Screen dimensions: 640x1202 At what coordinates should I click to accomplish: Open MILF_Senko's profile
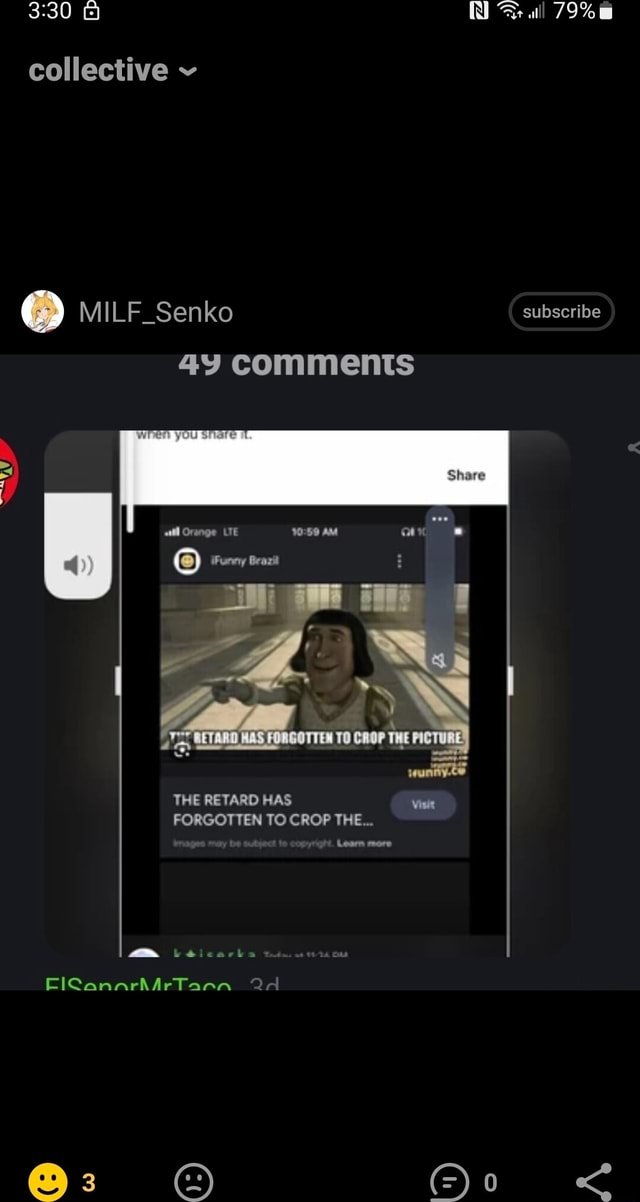pyautogui.click(x=155, y=313)
